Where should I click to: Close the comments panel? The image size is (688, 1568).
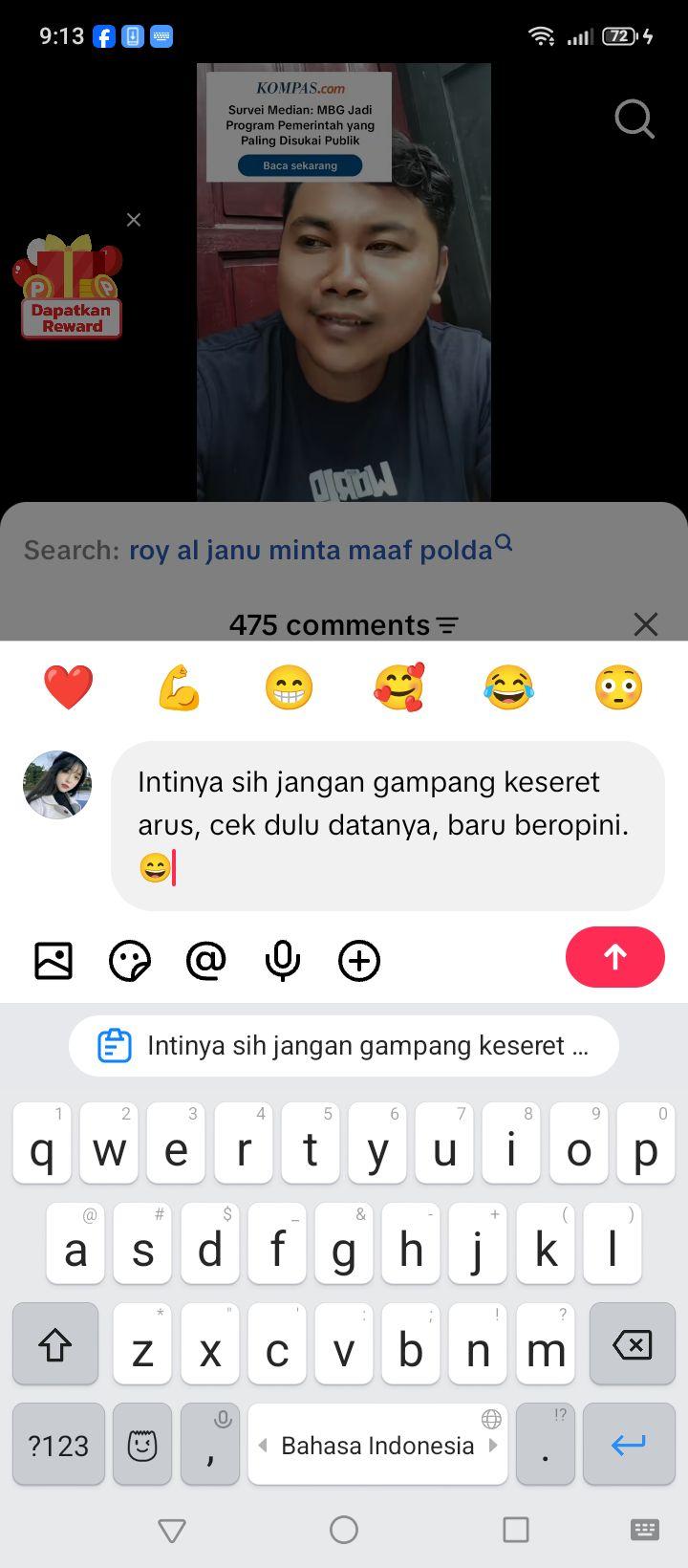coord(646,624)
